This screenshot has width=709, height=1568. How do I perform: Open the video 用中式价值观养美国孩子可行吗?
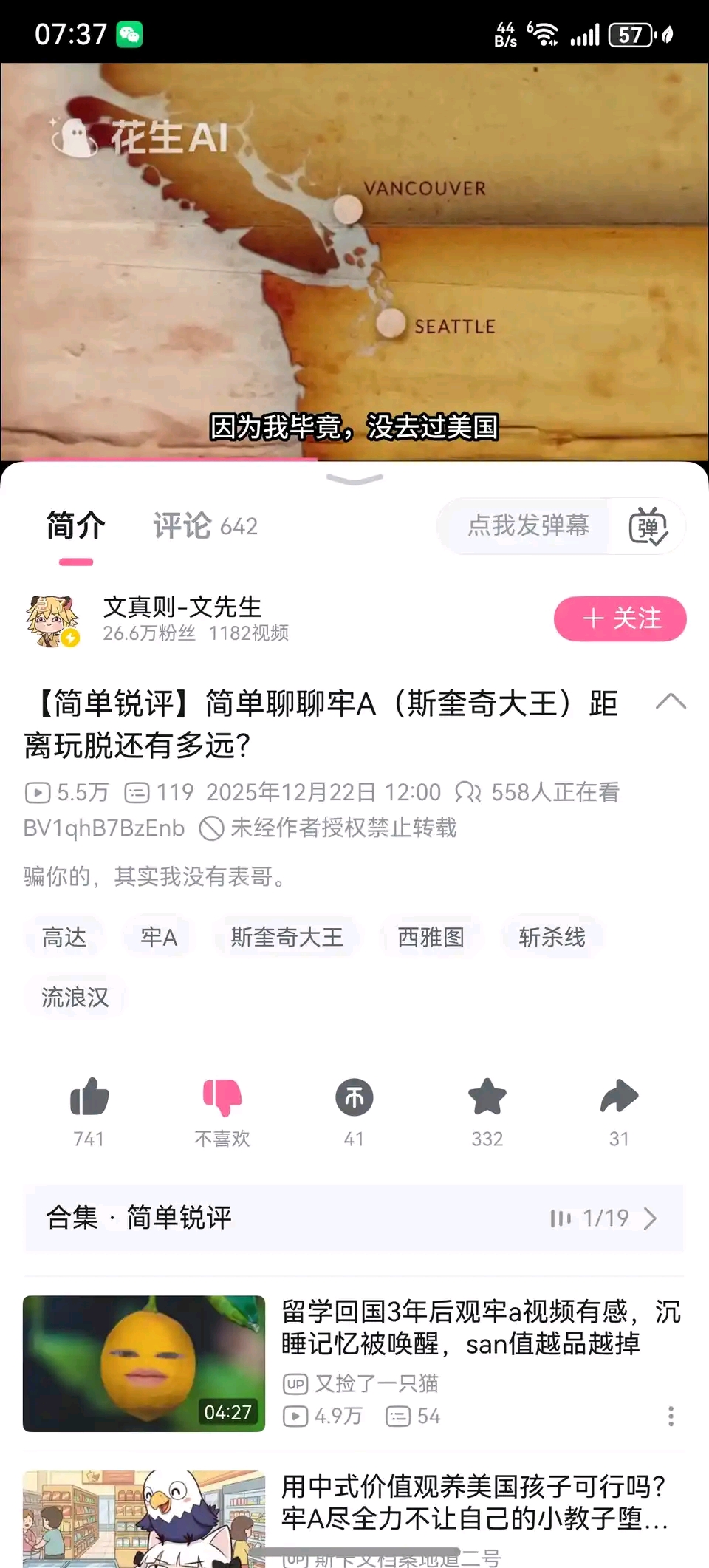tap(476, 1501)
